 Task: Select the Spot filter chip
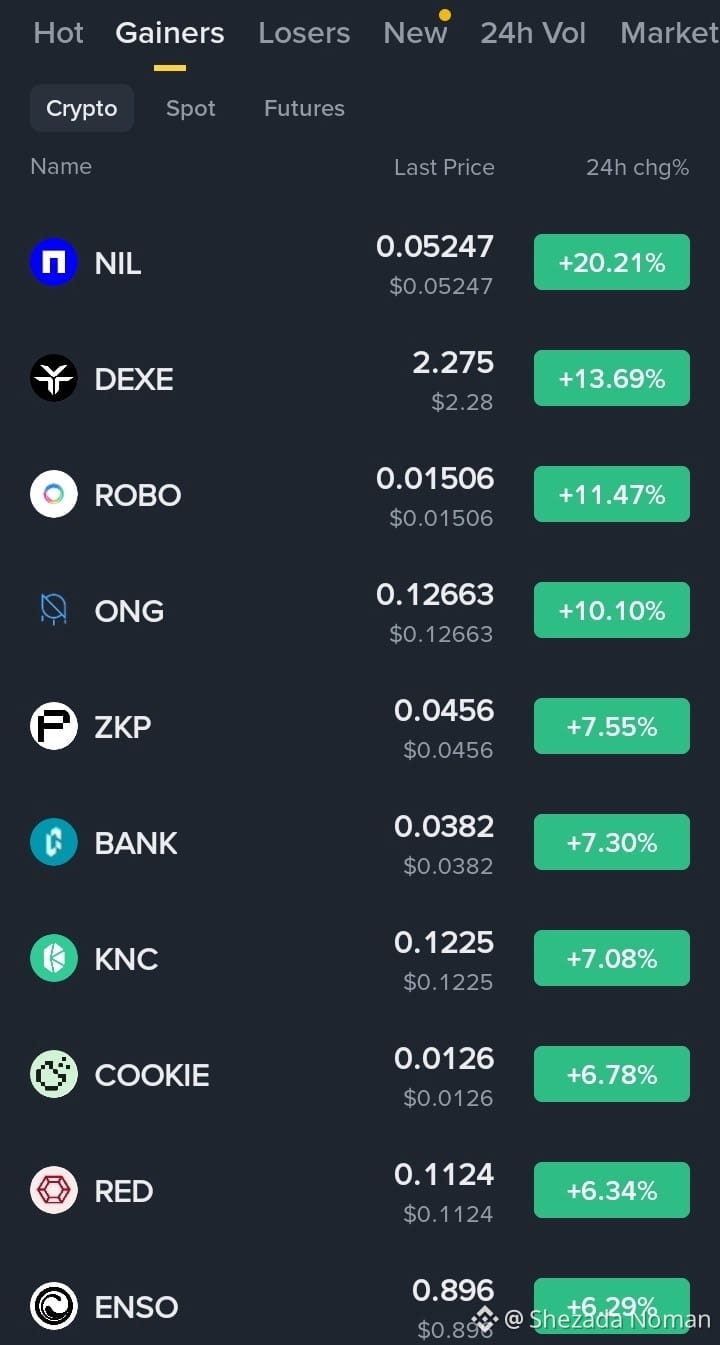point(191,108)
